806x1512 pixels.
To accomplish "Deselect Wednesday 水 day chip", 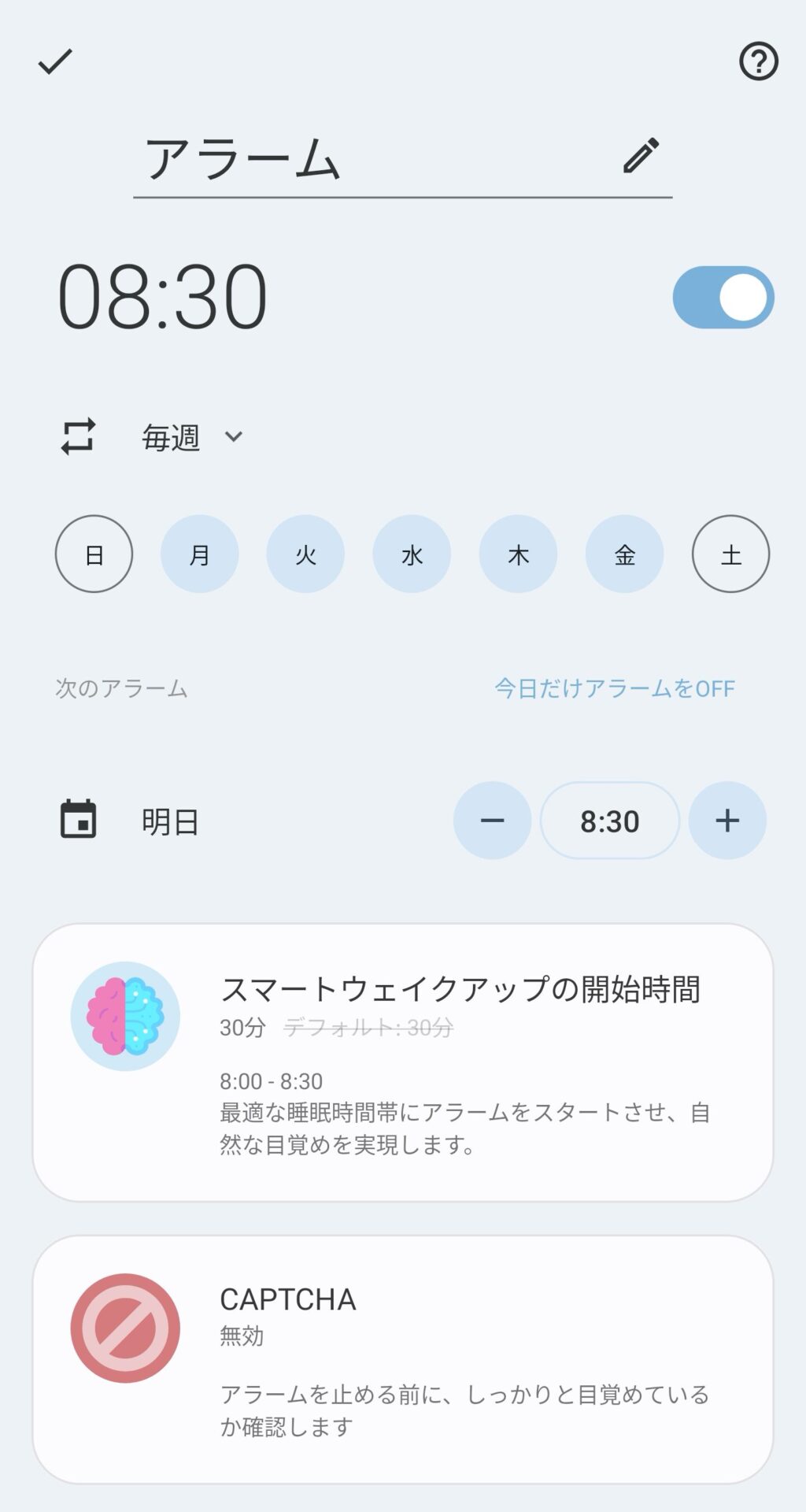I will (412, 554).
